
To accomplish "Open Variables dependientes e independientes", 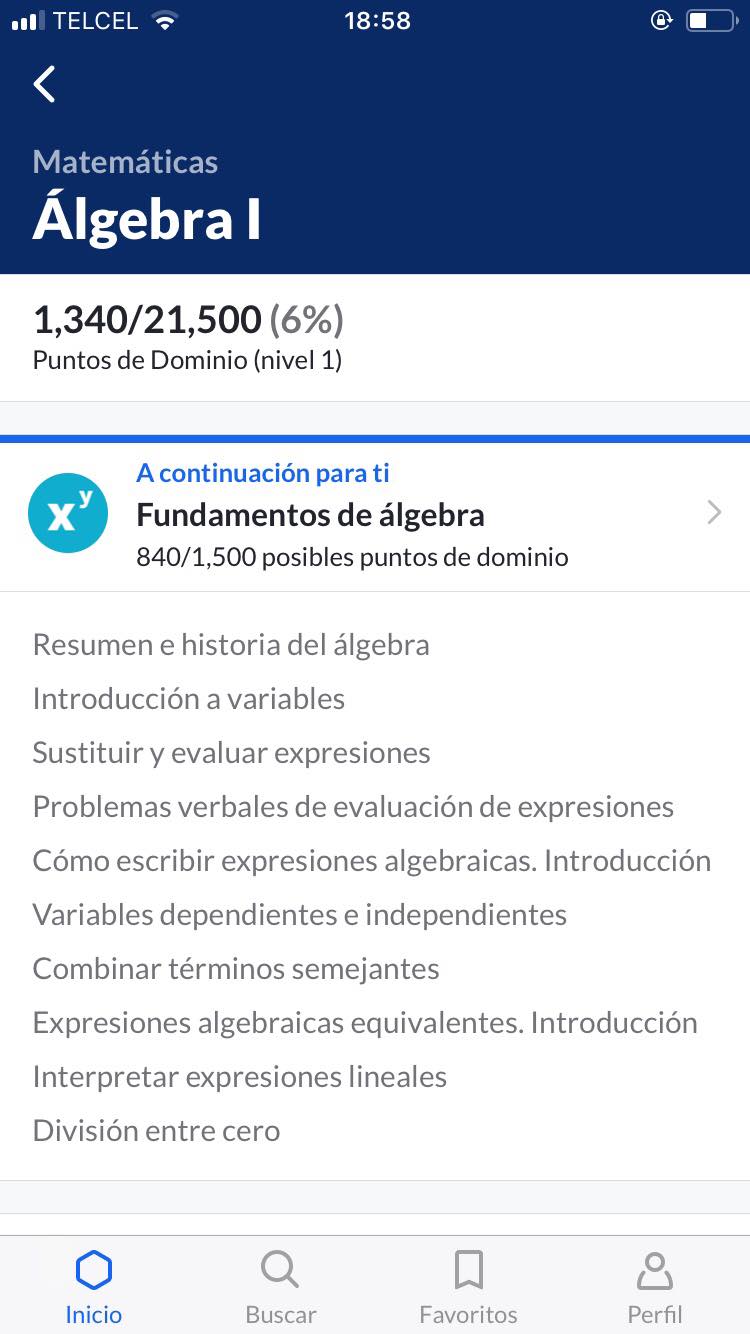I will 299,915.
